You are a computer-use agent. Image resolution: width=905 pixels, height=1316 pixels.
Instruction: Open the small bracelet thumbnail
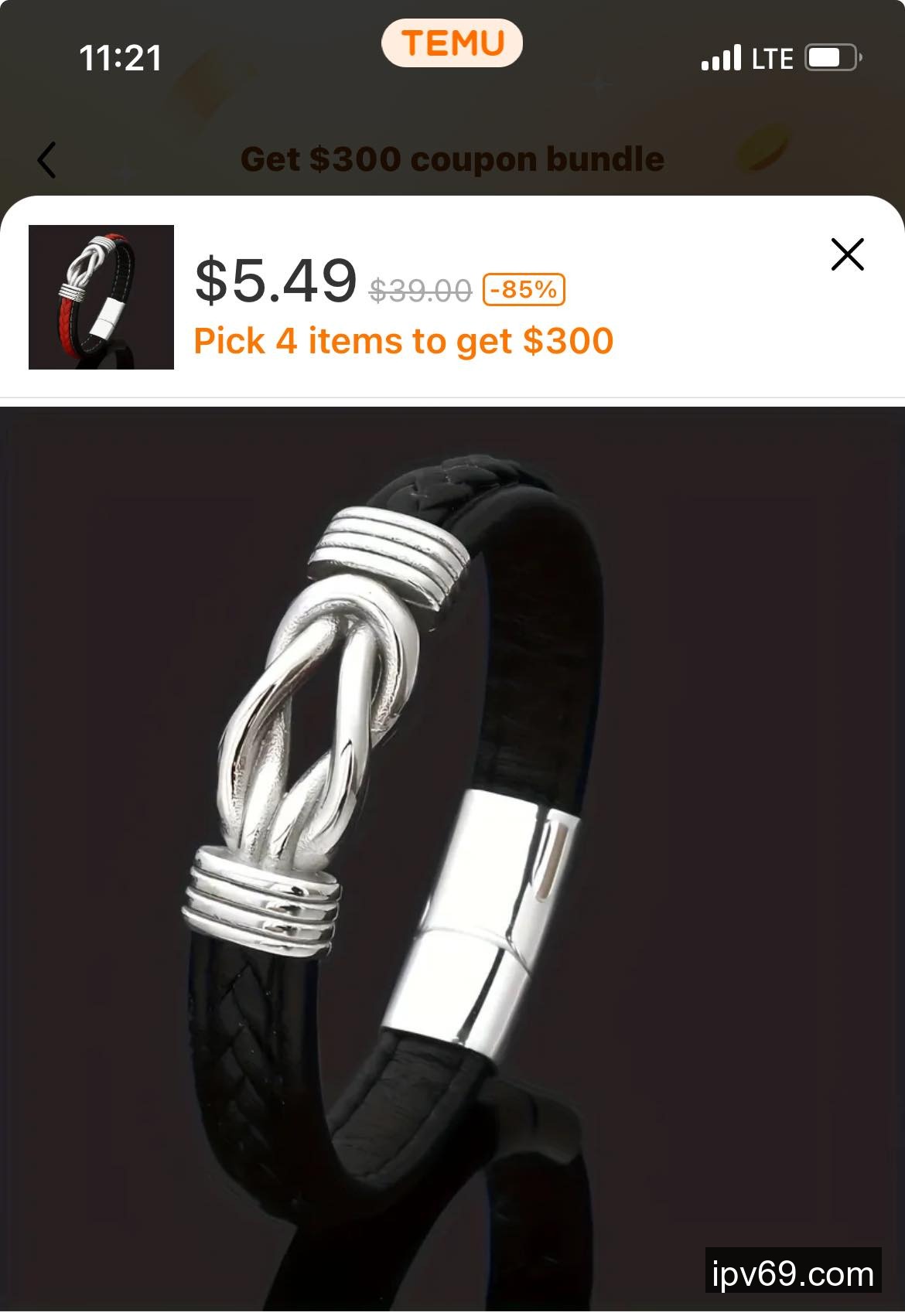(101, 297)
